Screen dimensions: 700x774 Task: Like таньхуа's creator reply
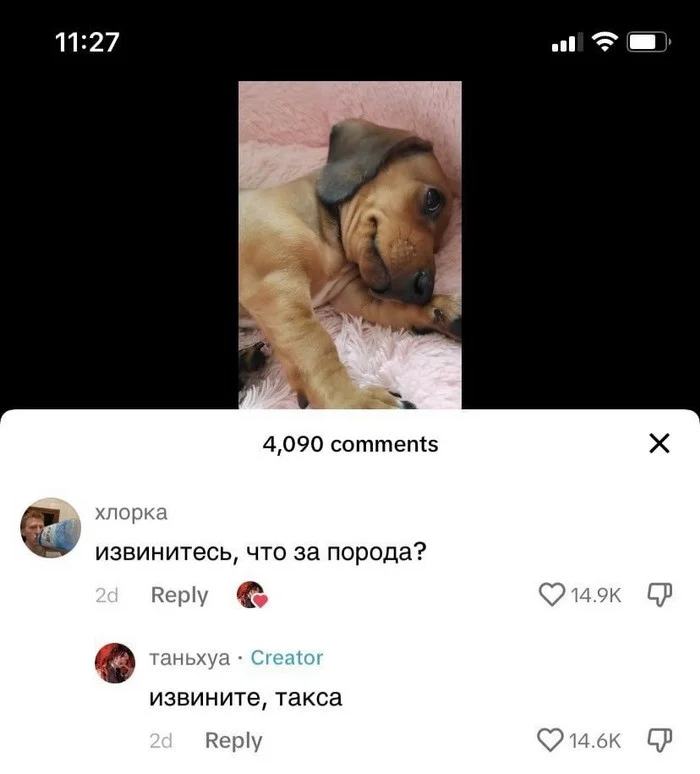(x=552, y=741)
